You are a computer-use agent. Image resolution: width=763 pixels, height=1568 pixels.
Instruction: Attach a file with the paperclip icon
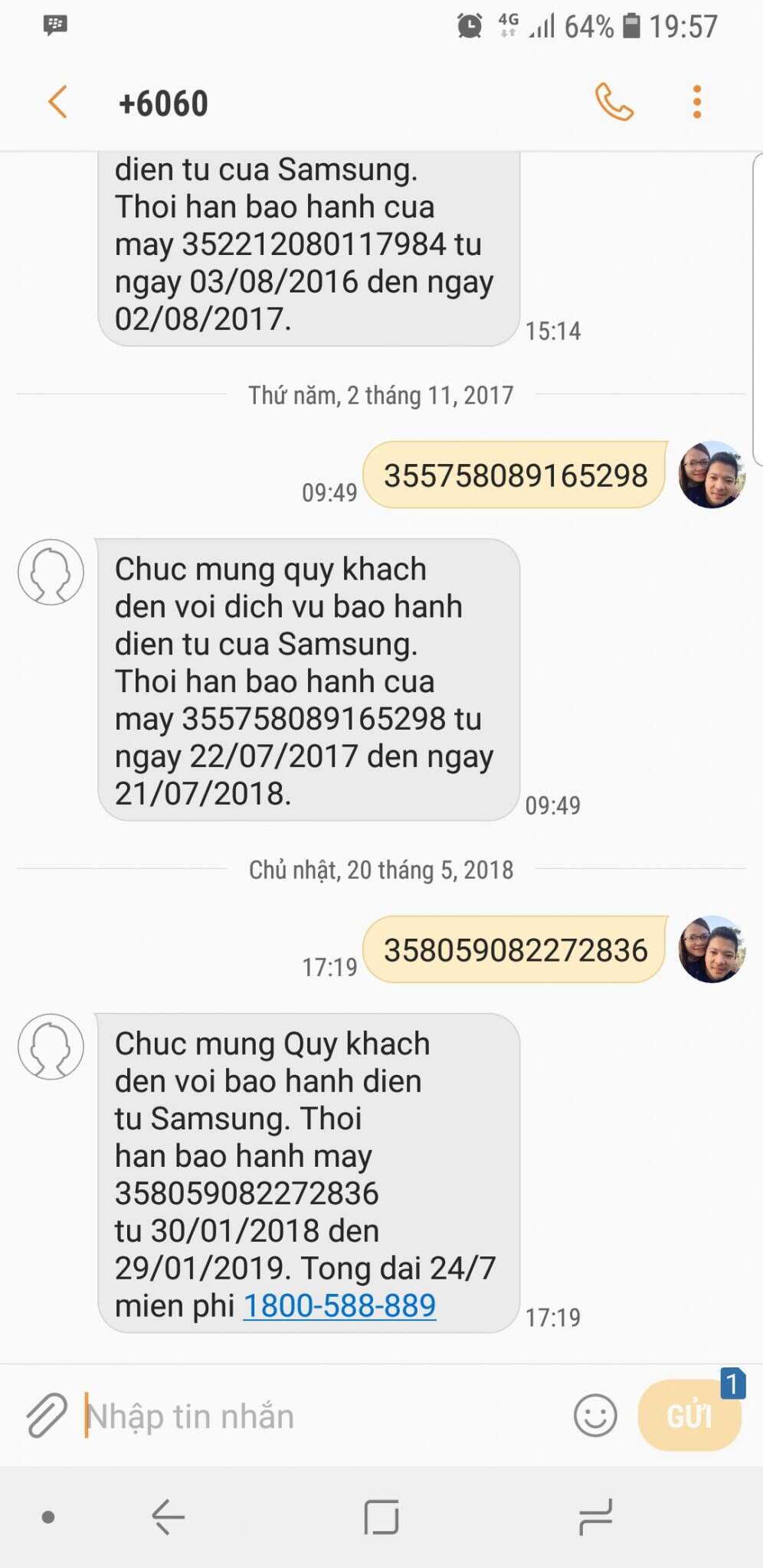[x=47, y=1415]
